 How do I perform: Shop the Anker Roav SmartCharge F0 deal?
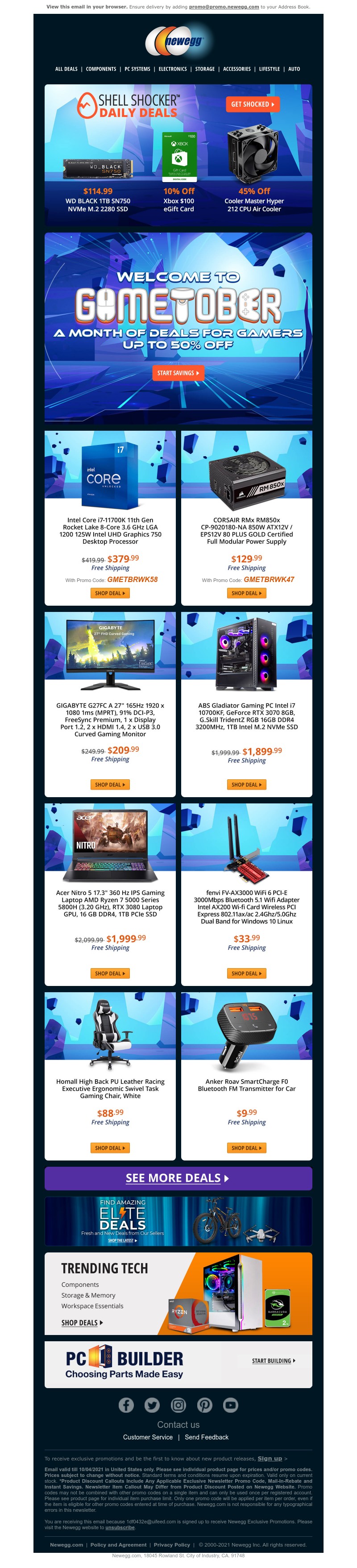coord(246,1148)
